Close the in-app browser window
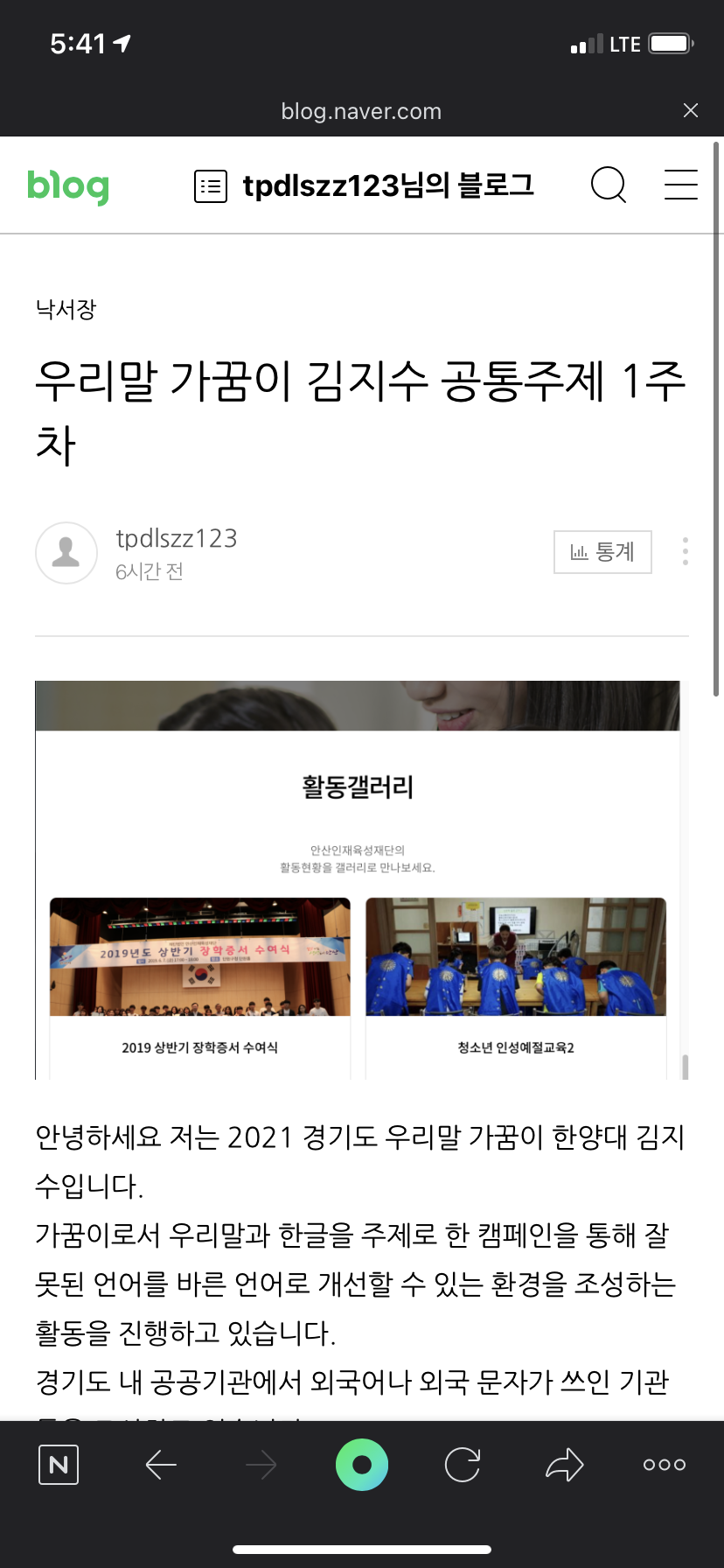Viewport: 724px width, 1568px height. (x=690, y=110)
